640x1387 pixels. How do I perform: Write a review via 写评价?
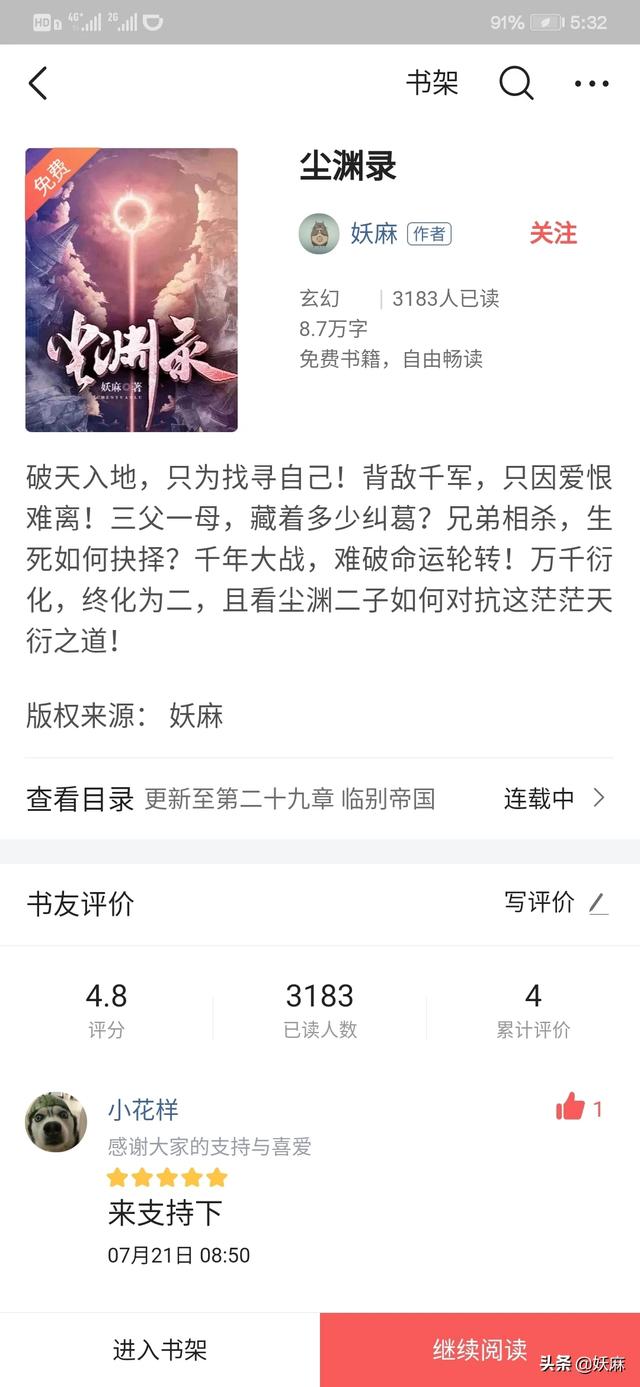[x=556, y=902]
